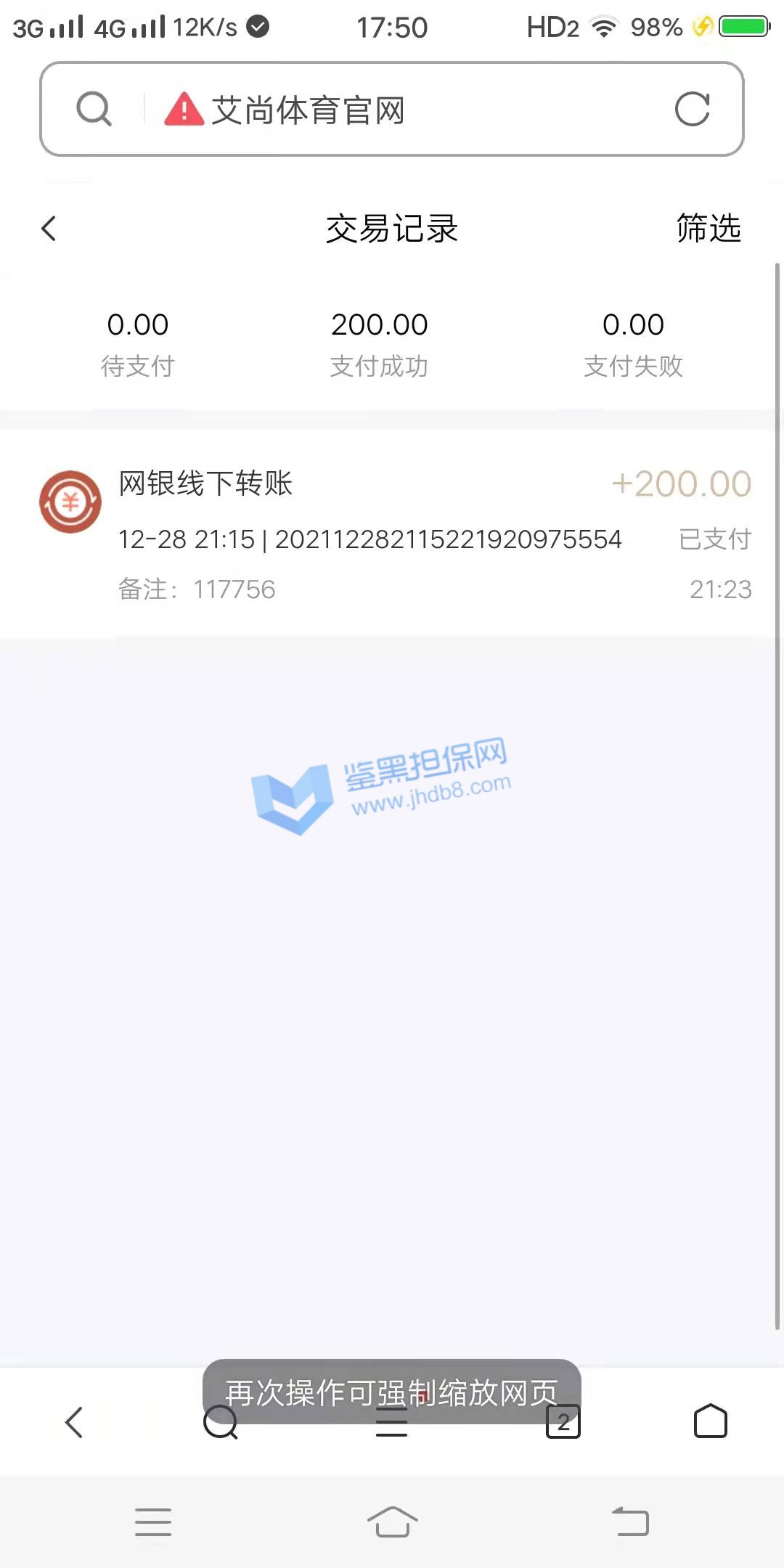Go to the browser home page
This screenshot has height=1568, width=784.
click(x=710, y=1422)
